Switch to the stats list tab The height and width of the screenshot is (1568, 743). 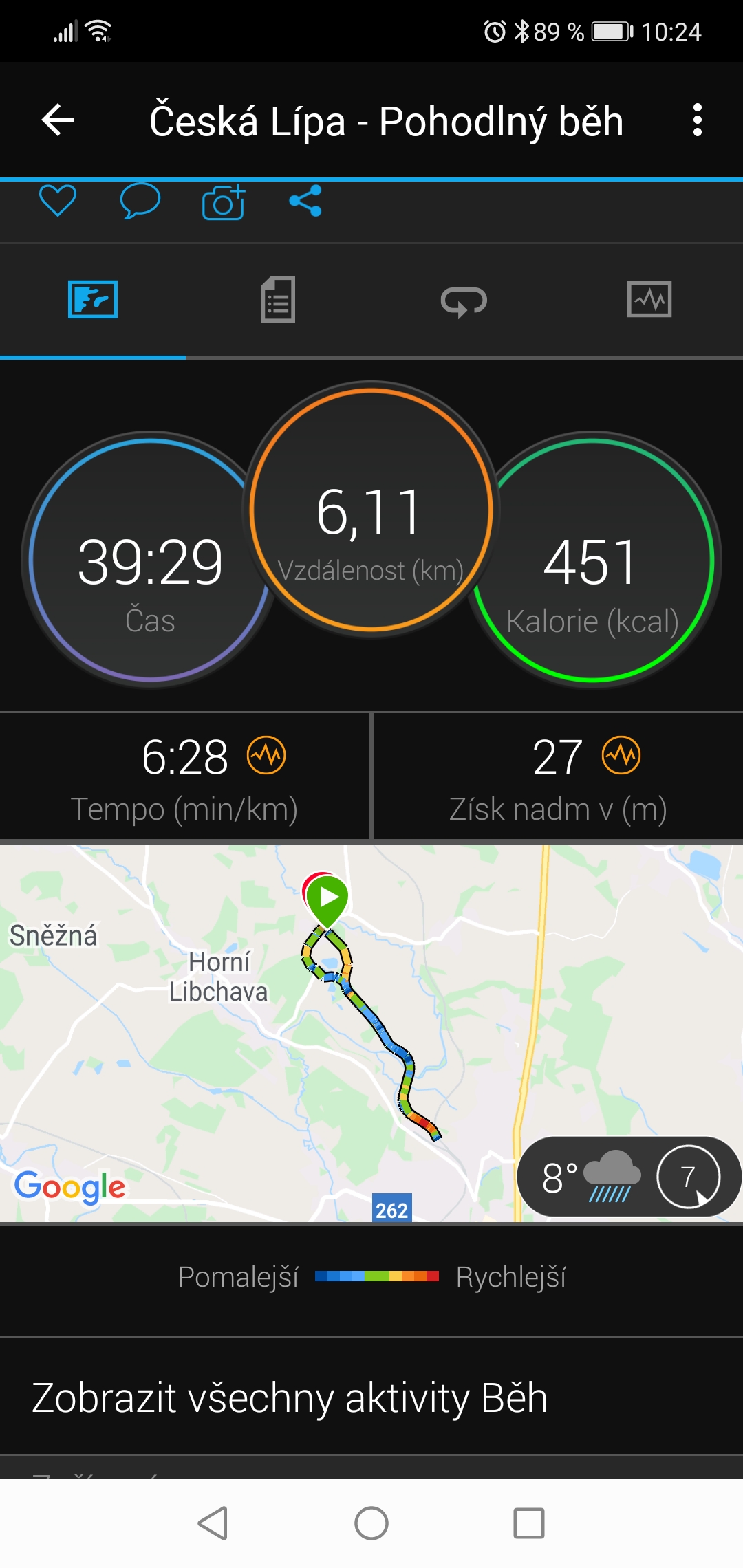pos(278,300)
